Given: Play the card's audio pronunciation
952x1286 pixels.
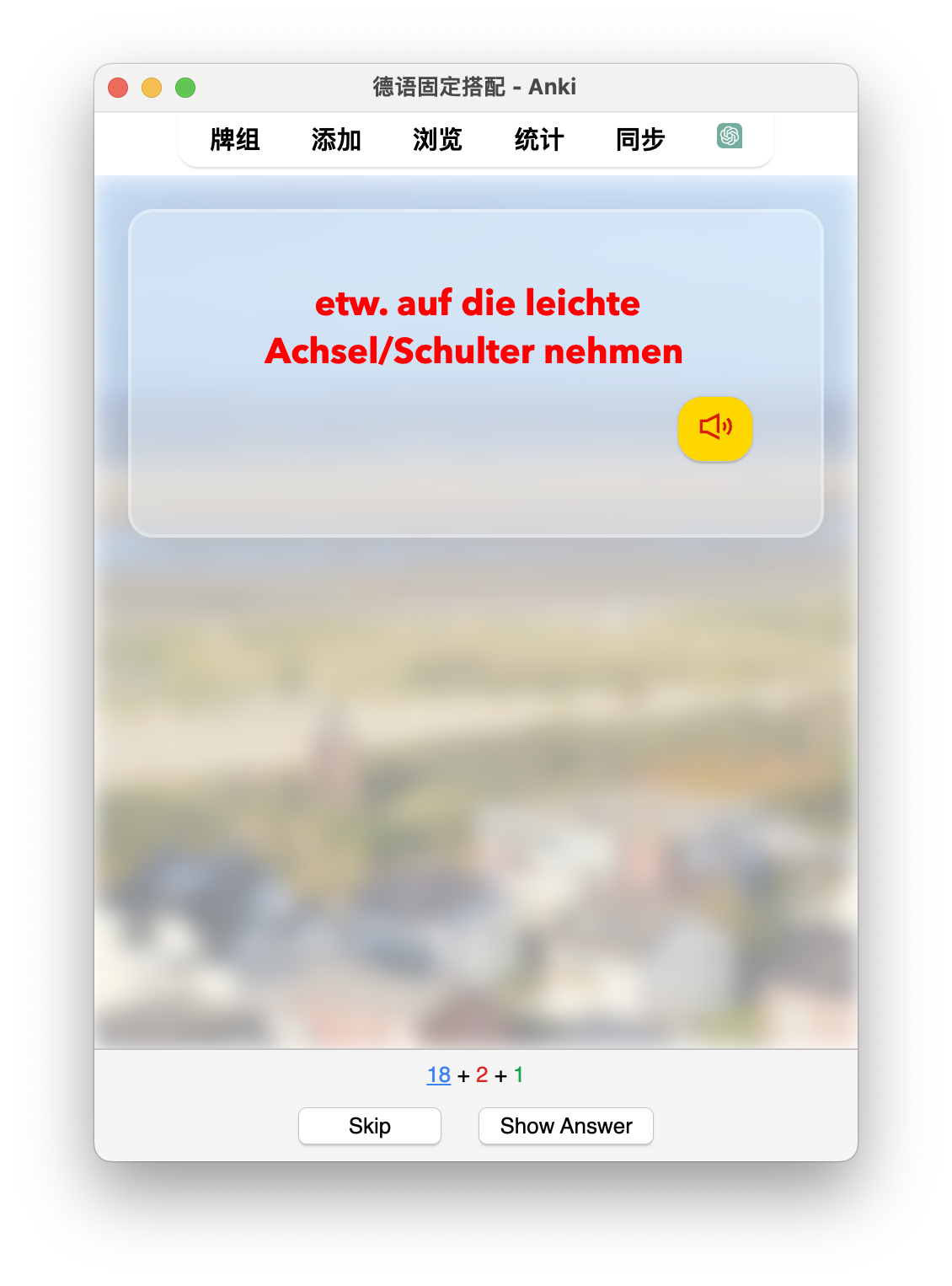Looking at the screenshot, I should click(x=715, y=428).
